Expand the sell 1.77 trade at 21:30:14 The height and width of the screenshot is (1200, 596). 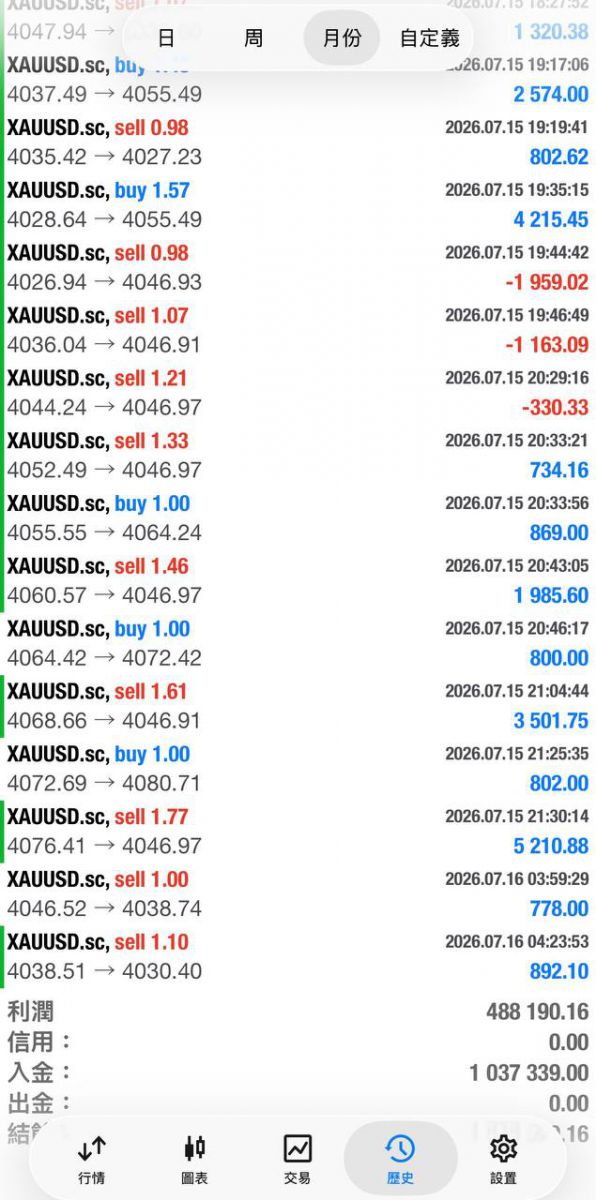(x=298, y=832)
